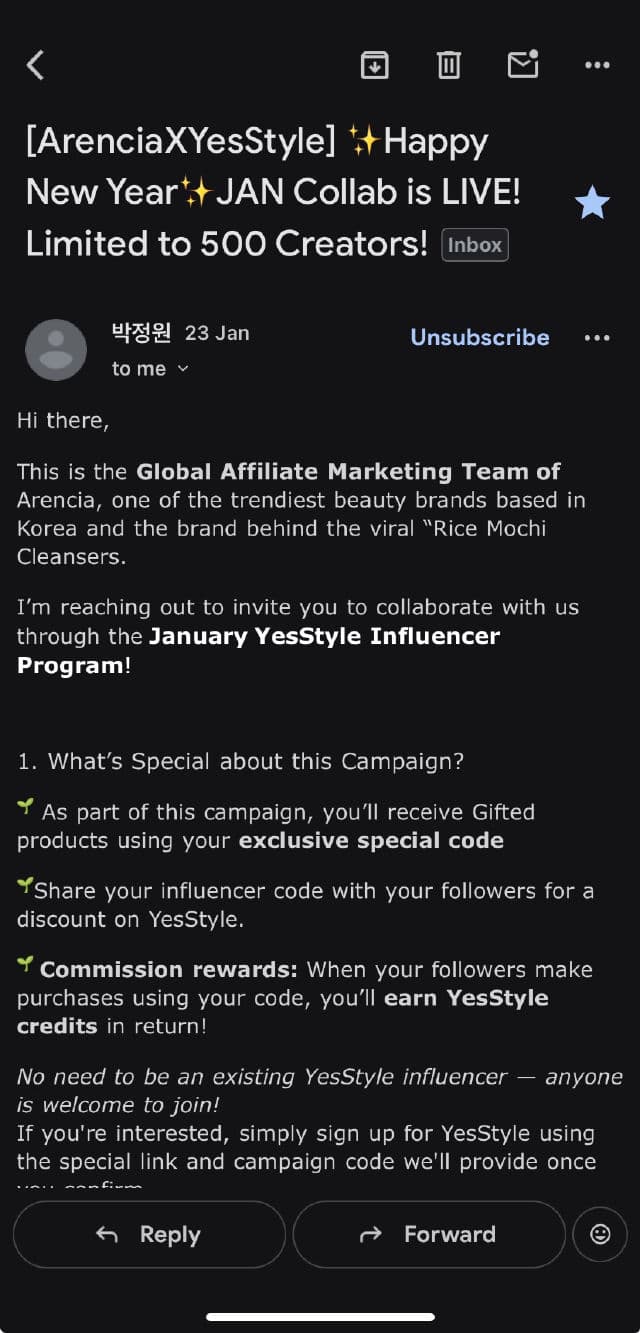The width and height of the screenshot is (640, 1333).
Task: Unsubscribe from this sender
Action: tap(480, 337)
